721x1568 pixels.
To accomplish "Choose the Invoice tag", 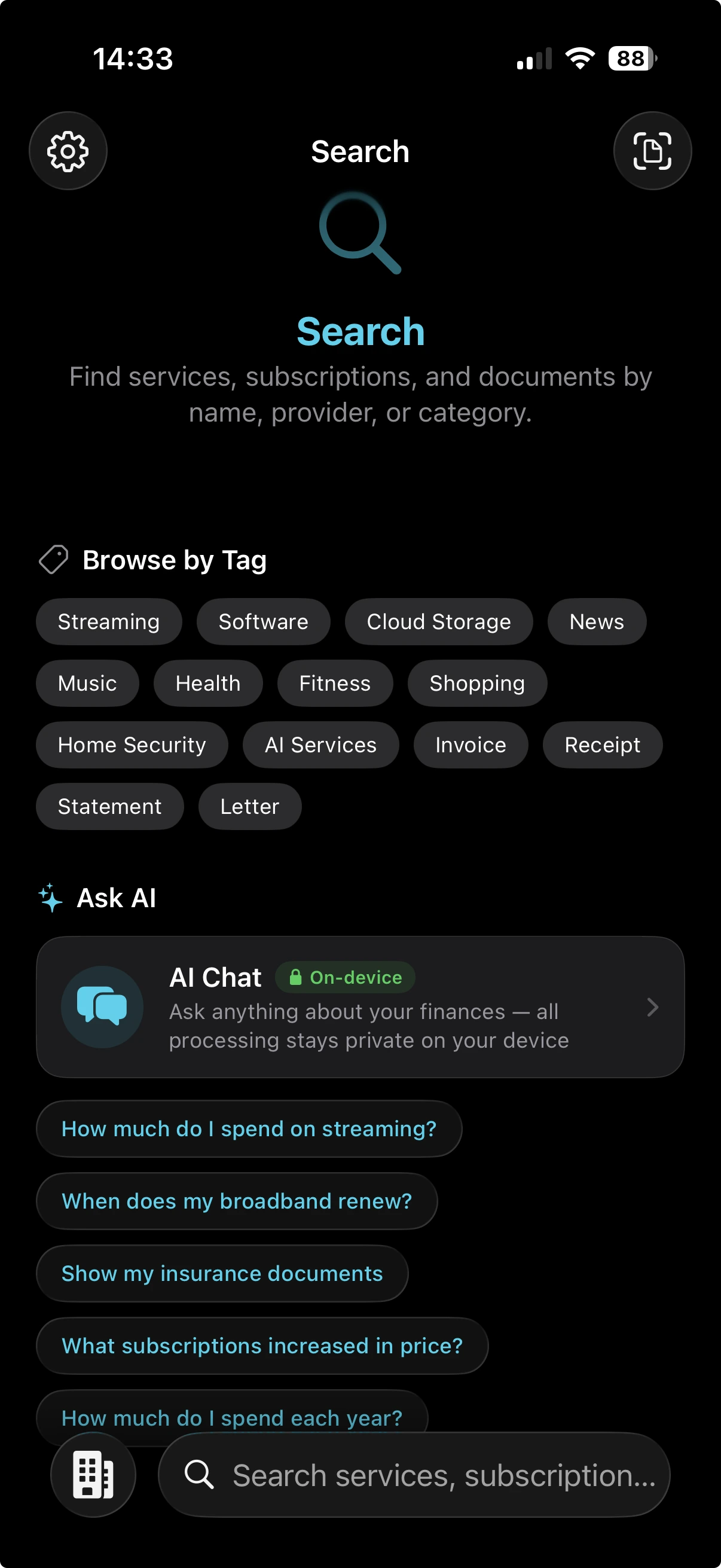I will tap(471, 745).
